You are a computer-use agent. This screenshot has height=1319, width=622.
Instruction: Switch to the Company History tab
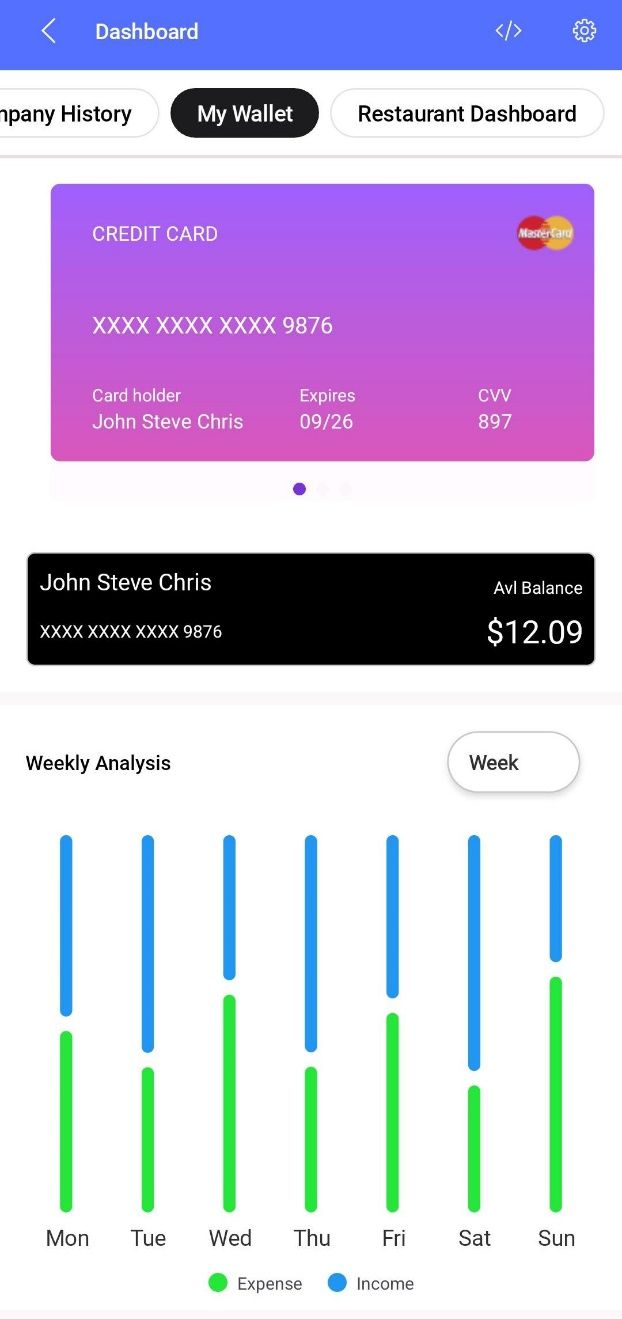pyautogui.click(x=75, y=114)
